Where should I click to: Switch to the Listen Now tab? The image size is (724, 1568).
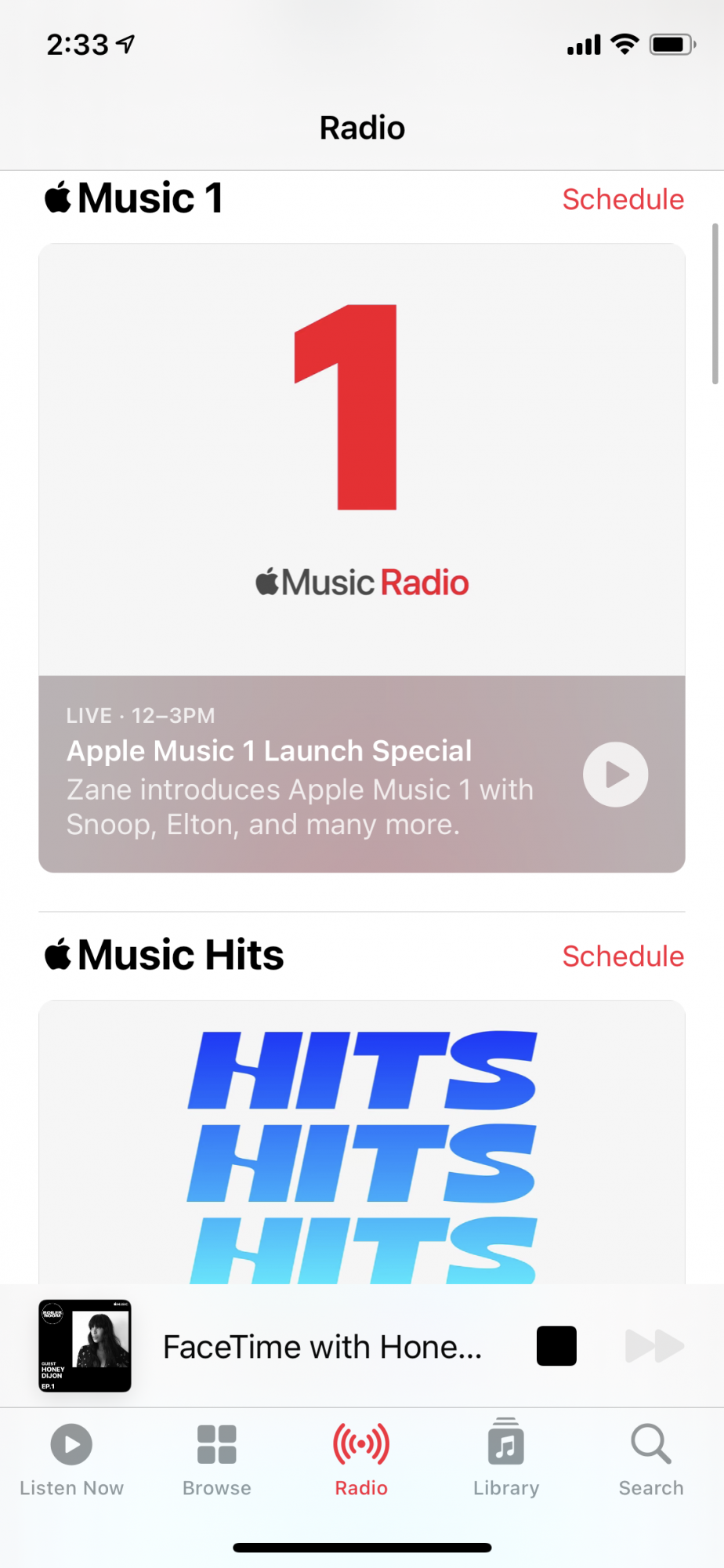tap(71, 1460)
